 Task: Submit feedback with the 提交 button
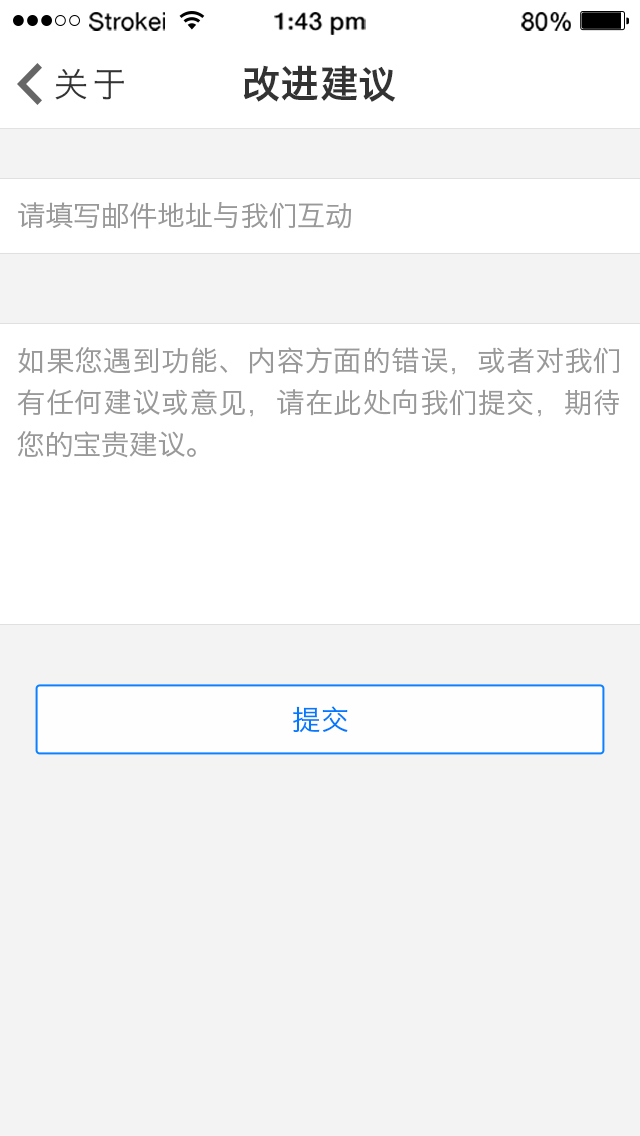(x=320, y=719)
